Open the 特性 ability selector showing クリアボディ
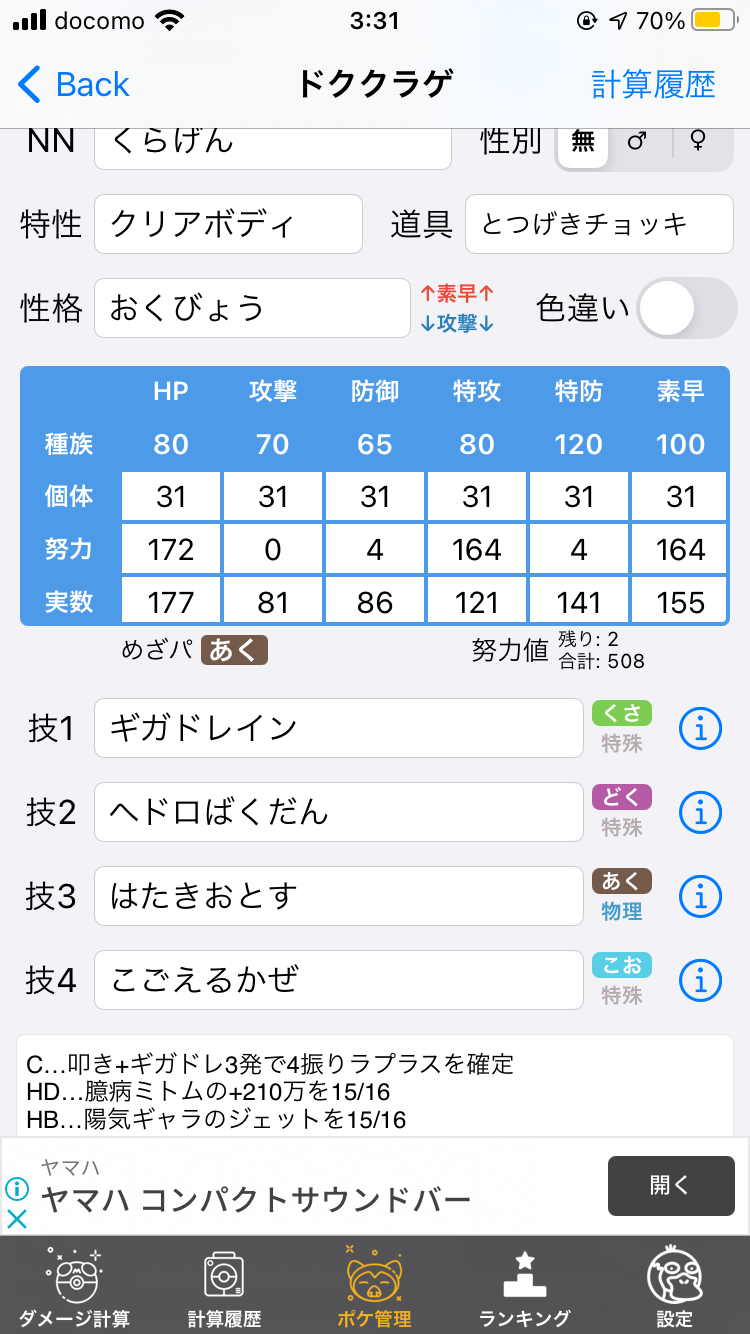This screenshot has height=1334, width=750. click(228, 224)
